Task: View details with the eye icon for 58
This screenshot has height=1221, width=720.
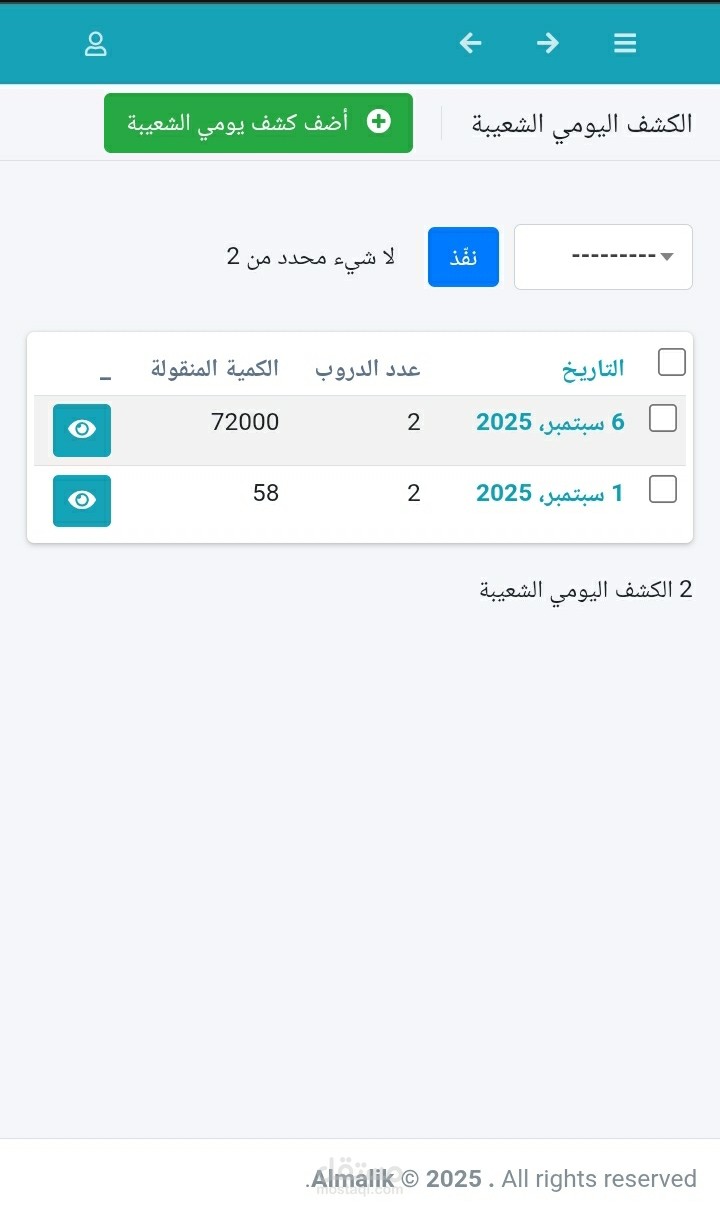Action: pos(82,500)
